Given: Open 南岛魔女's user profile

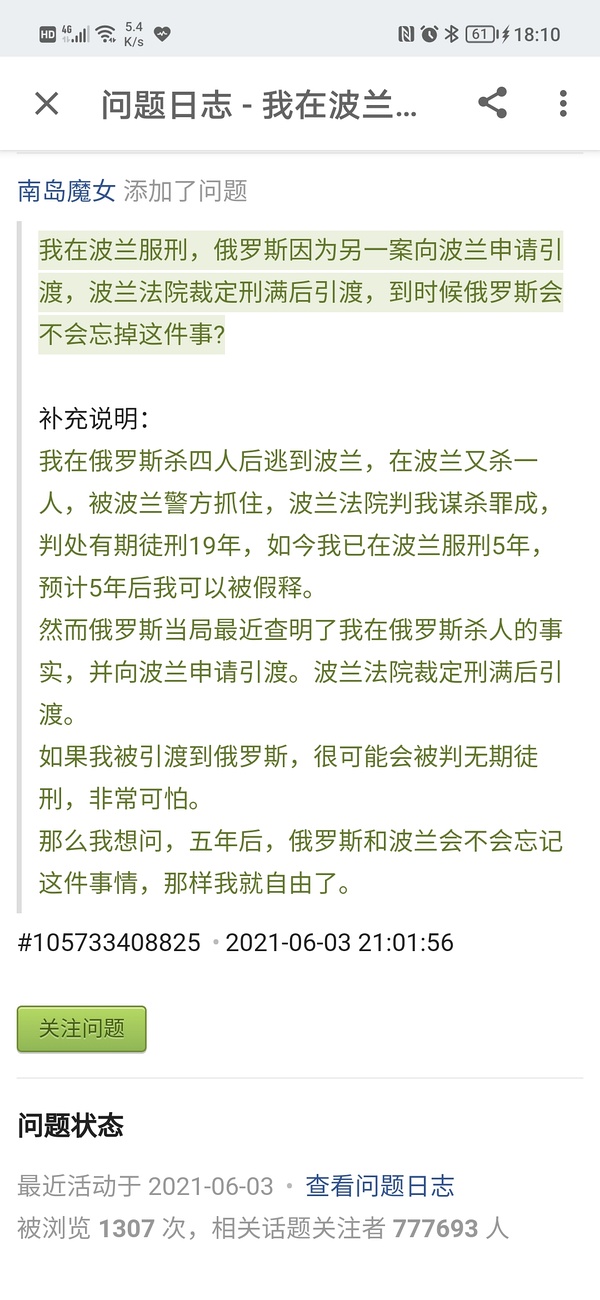Looking at the screenshot, I should tap(67, 191).
